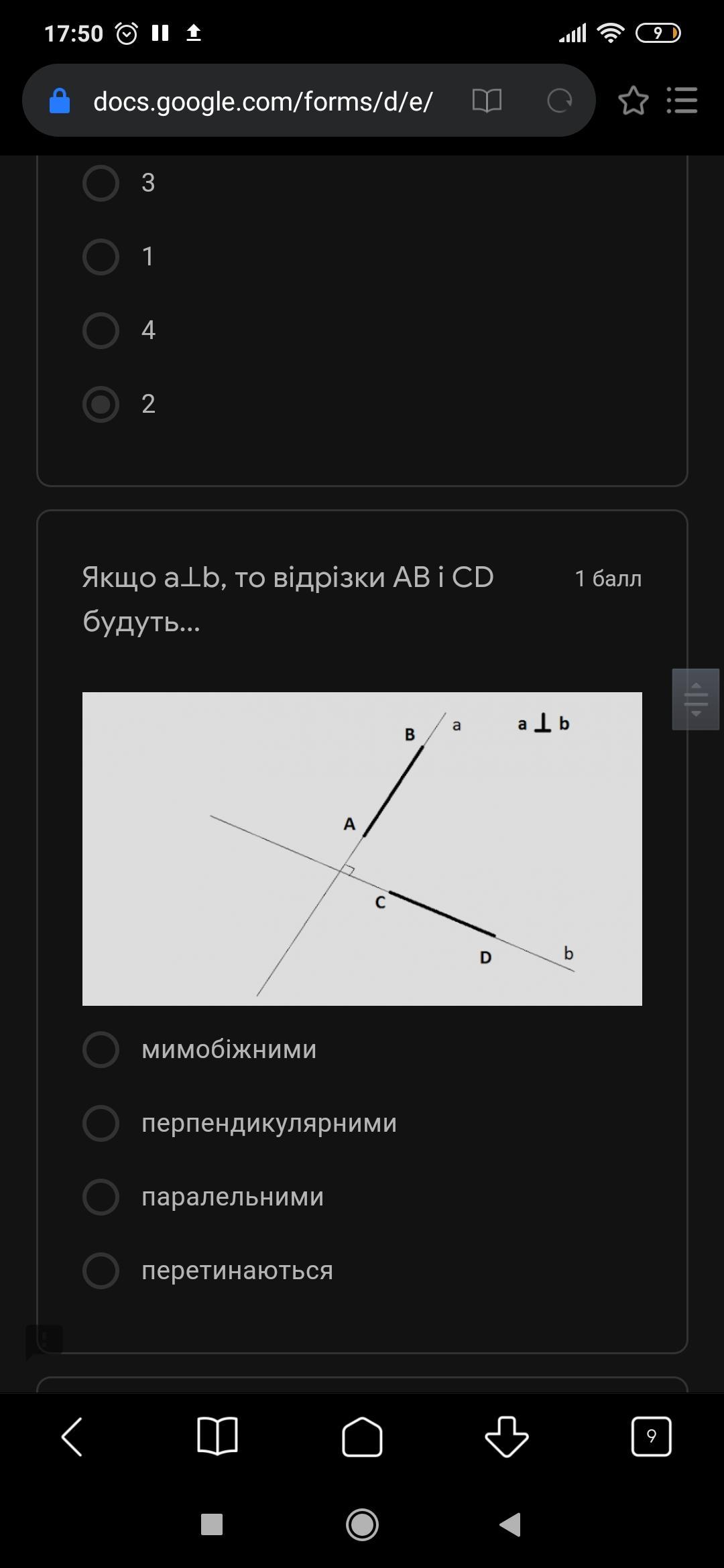
Task: Select answer option 2
Action: (x=101, y=404)
